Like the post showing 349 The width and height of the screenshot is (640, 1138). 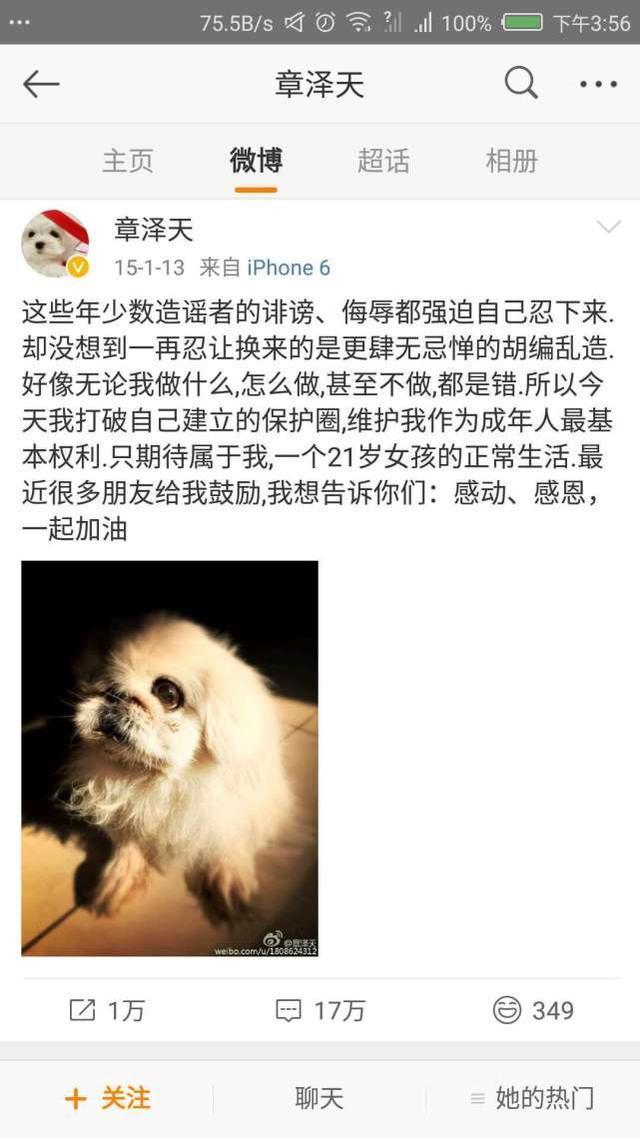point(533,1010)
